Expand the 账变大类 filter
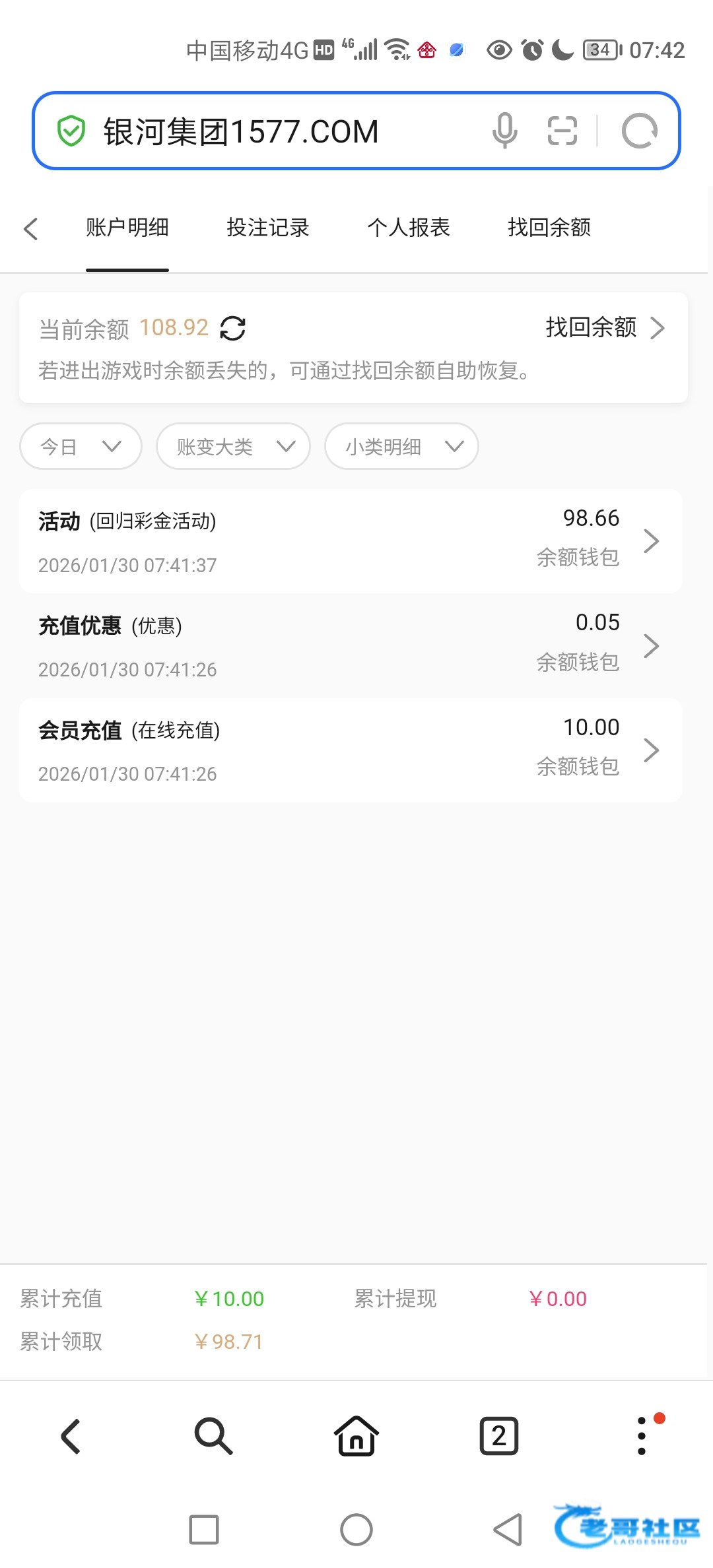The height and width of the screenshot is (1568, 713). (233, 447)
